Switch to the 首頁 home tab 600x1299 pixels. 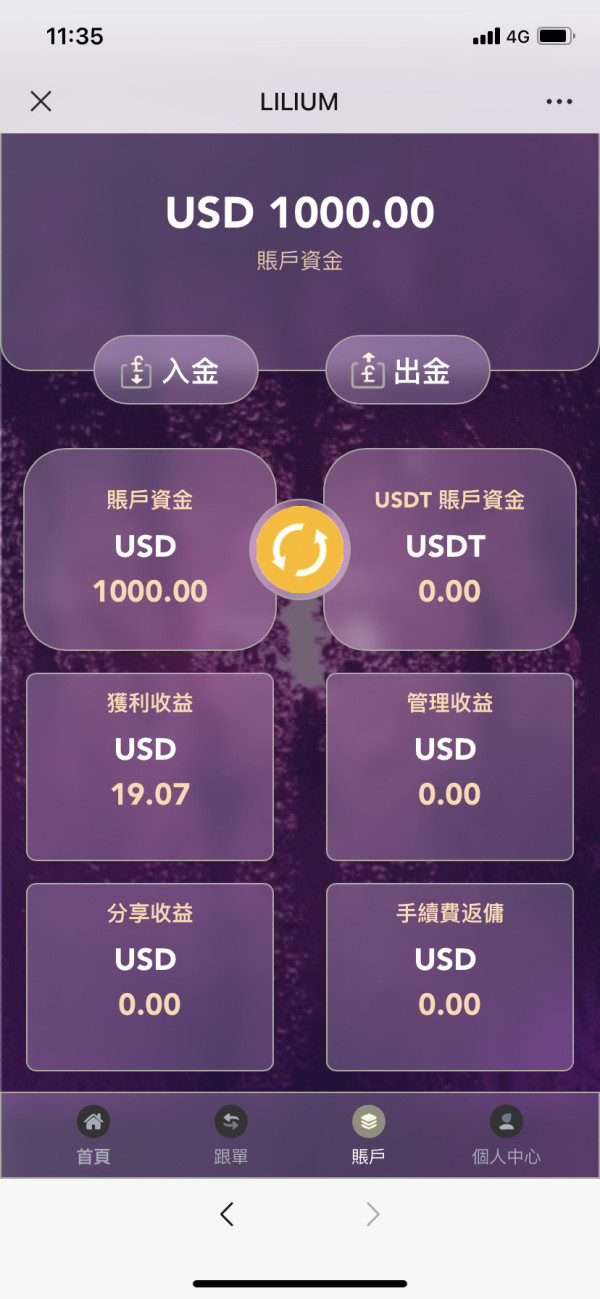coord(93,1136)
